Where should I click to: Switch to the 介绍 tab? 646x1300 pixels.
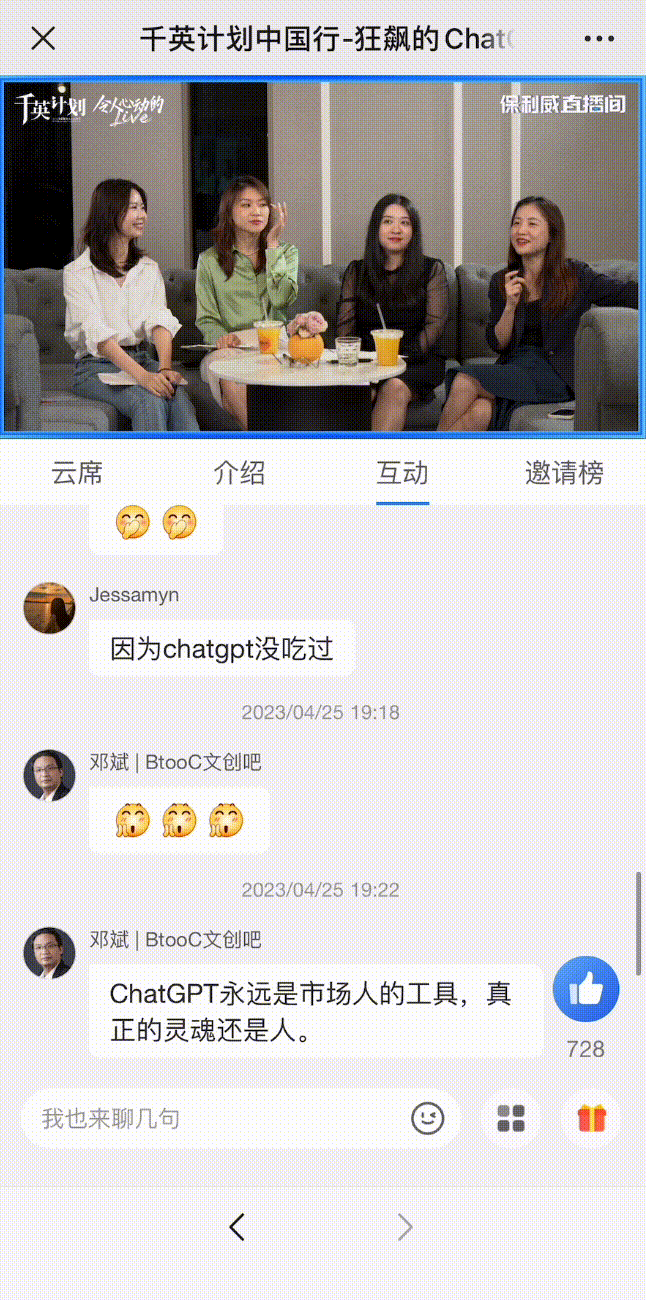click(240, 473)
